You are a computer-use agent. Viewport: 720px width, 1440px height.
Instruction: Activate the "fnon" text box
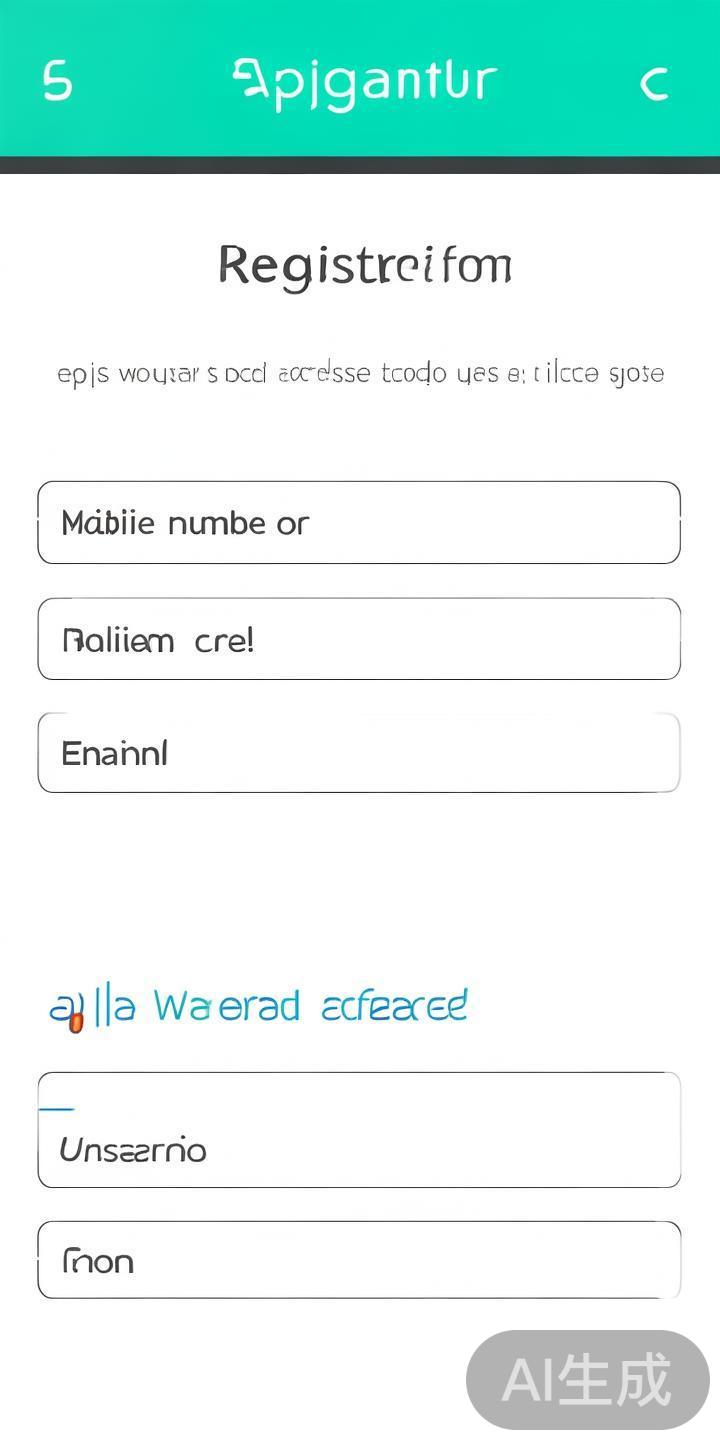click(359, 1260)
